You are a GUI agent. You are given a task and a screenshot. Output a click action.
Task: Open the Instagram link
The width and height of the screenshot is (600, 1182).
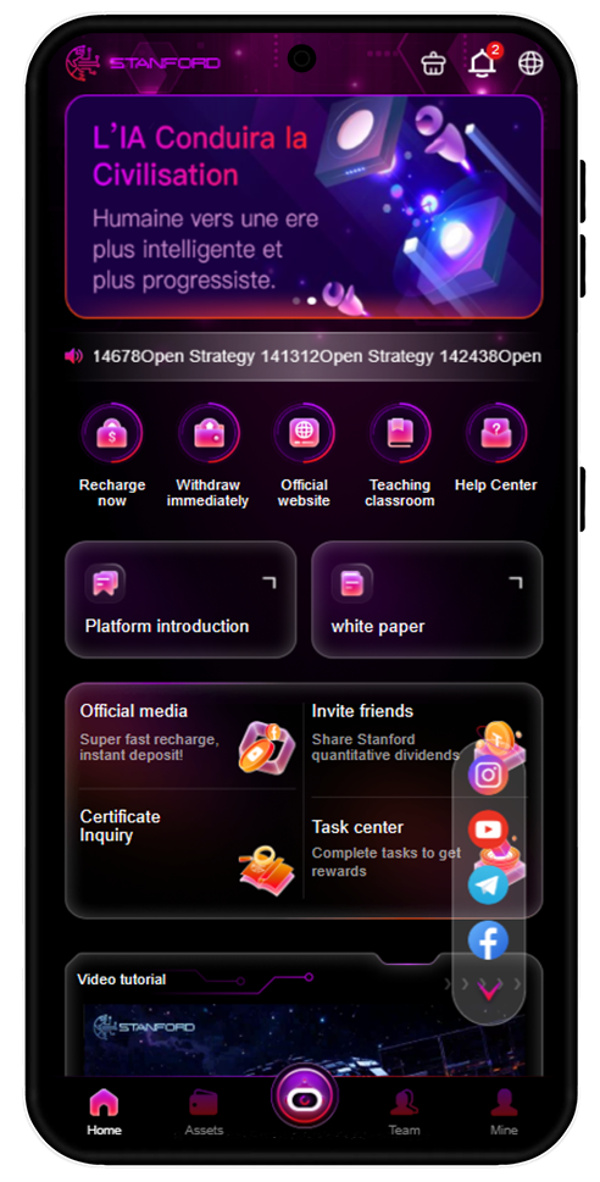(488, 775)
